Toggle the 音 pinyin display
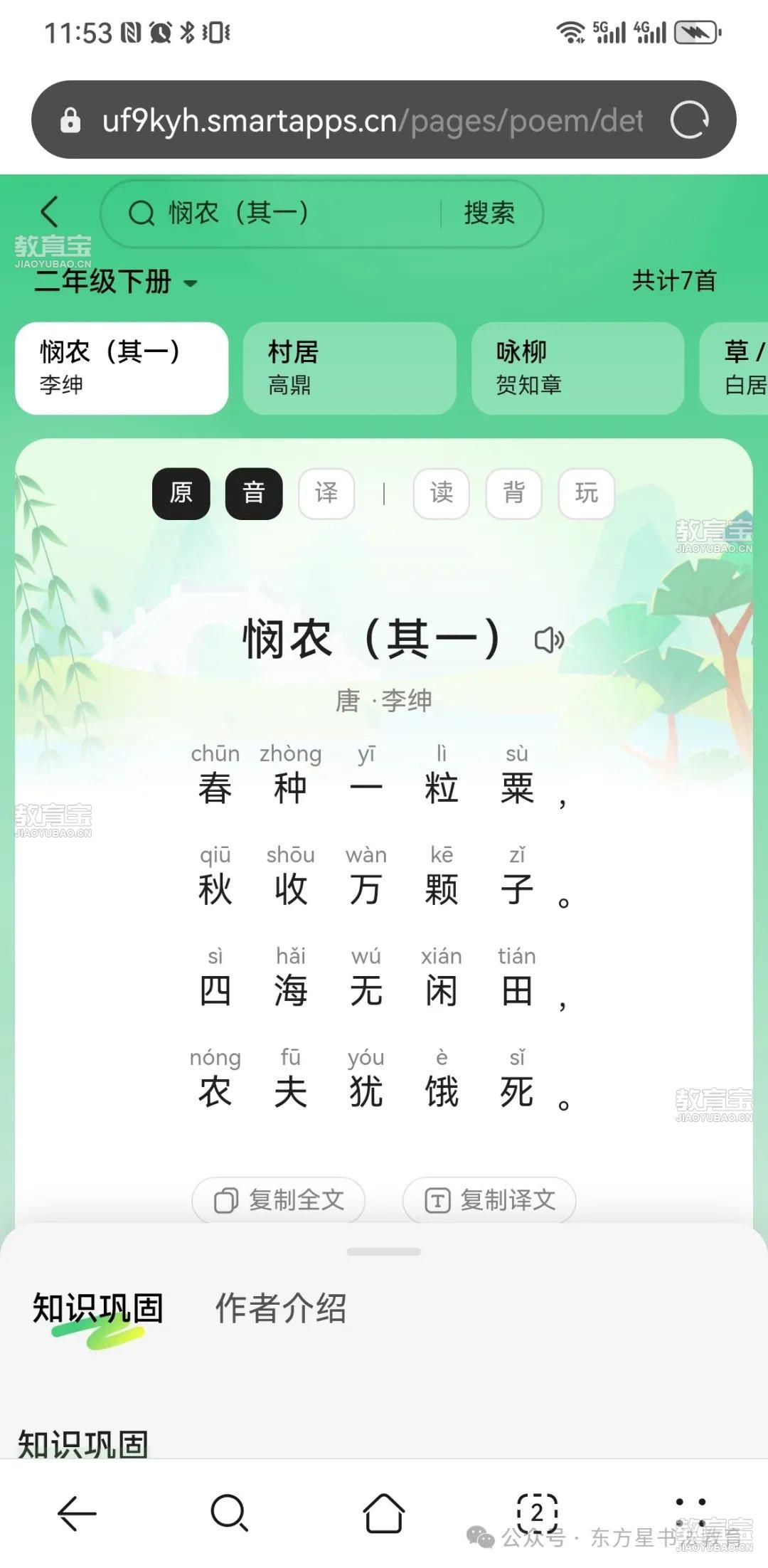The width and height of the screenshot is (768, 1568). [x=254, y=493]
